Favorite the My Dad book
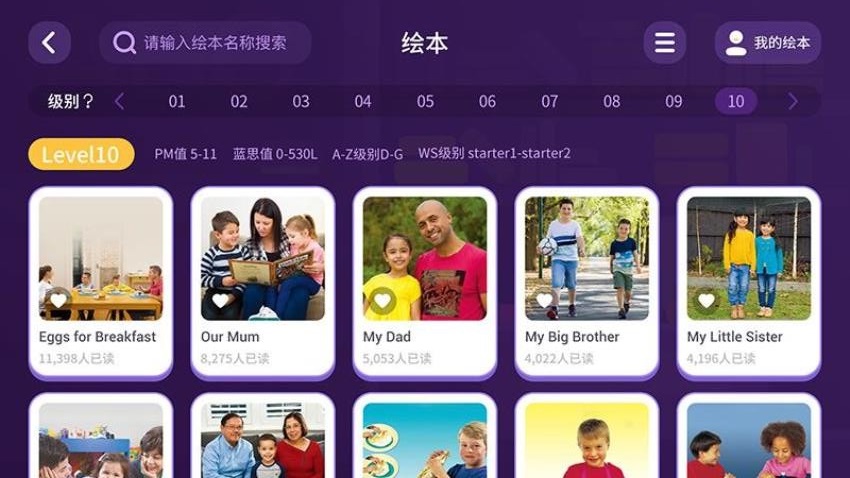 (x=382, y=300)
